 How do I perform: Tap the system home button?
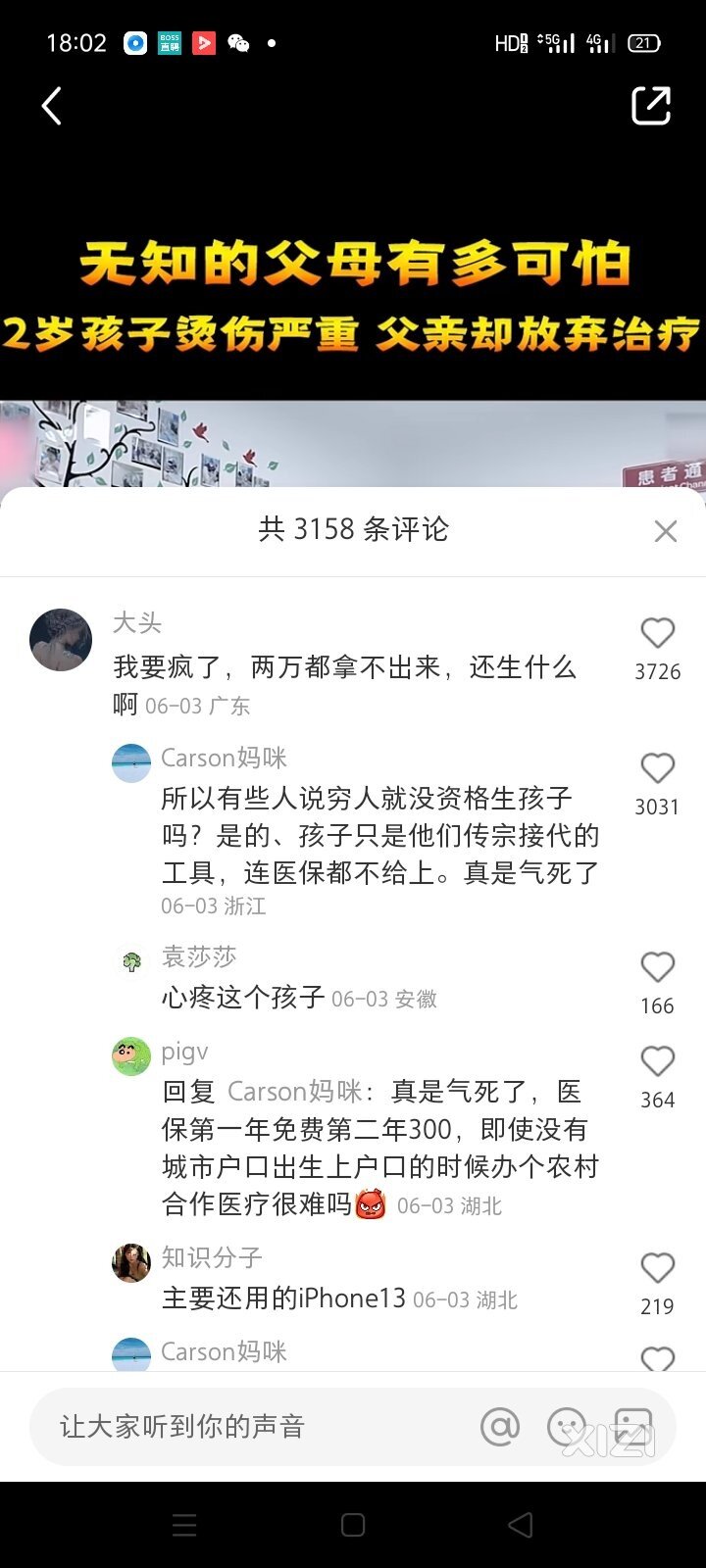point(353,1525)
